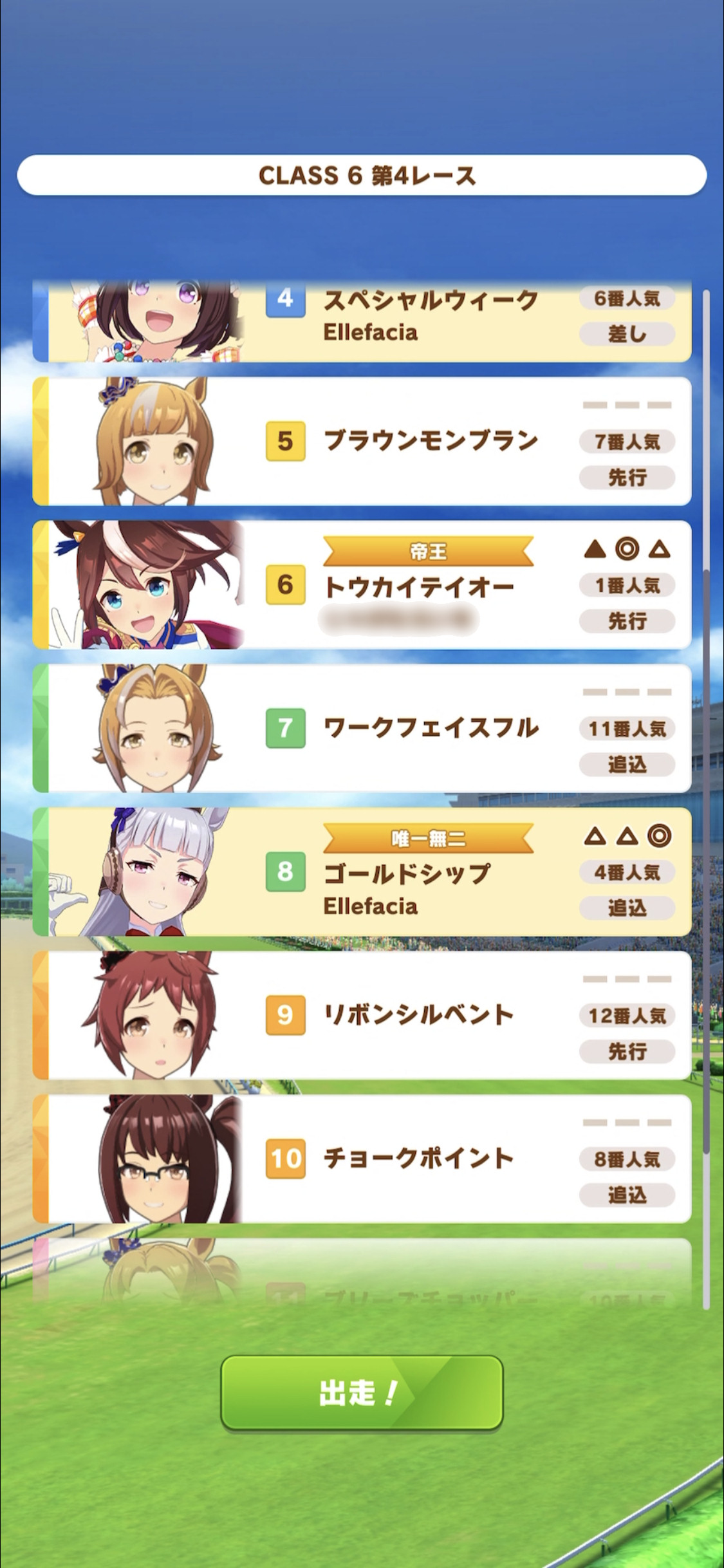Select the スペシャルウィーク entry row
724x1568 pixels.
[362, 321]
